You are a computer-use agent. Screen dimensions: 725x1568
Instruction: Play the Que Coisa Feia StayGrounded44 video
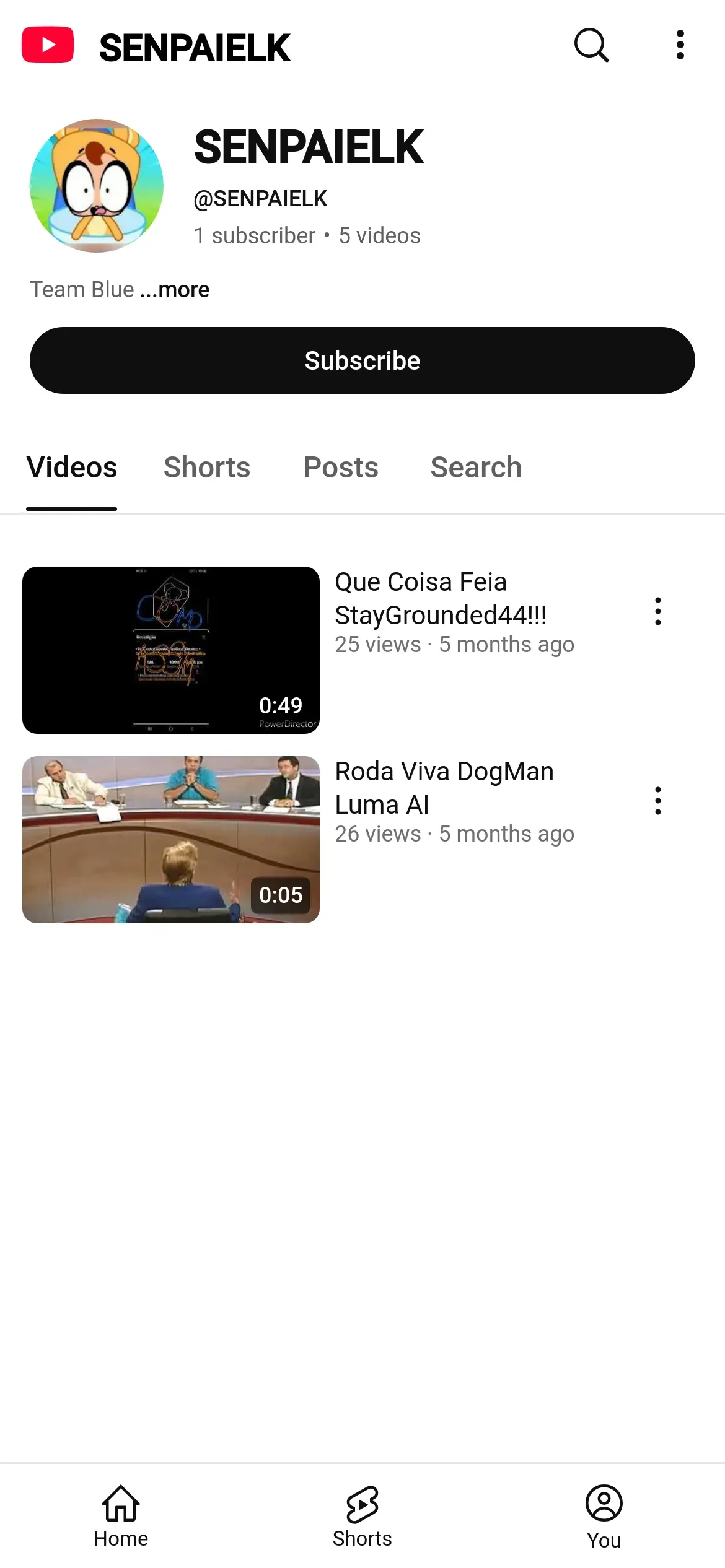pyautogui.click(x=171, y=650)
